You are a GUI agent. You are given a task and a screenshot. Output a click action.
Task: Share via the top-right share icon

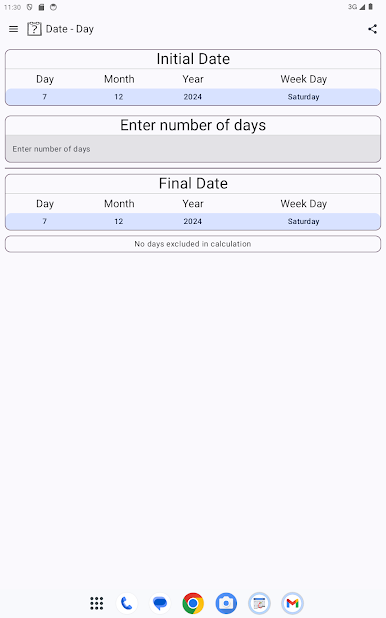pos(372,29)
